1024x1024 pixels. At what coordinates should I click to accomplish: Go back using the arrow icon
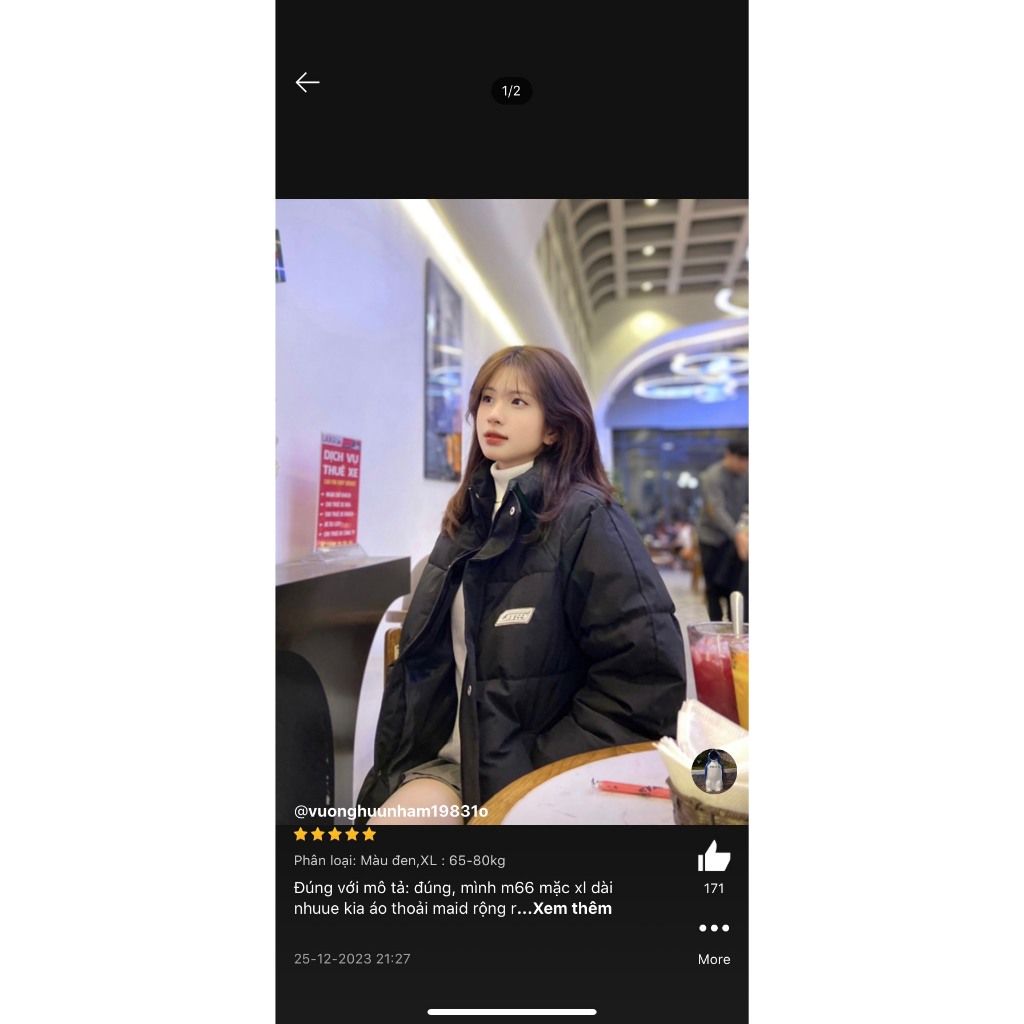pos(307,83)
